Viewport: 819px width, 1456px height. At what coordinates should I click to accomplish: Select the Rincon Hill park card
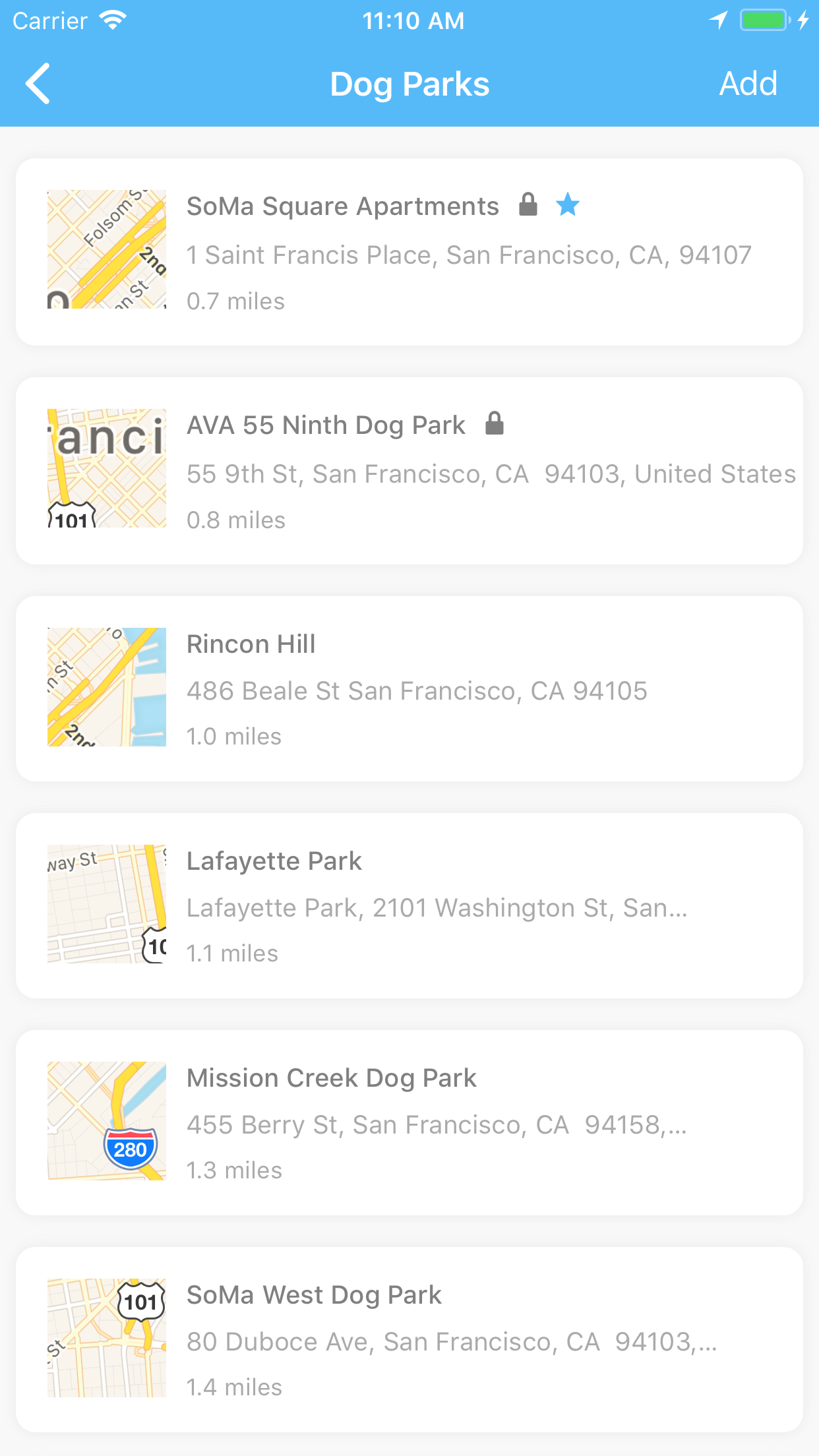409,688
